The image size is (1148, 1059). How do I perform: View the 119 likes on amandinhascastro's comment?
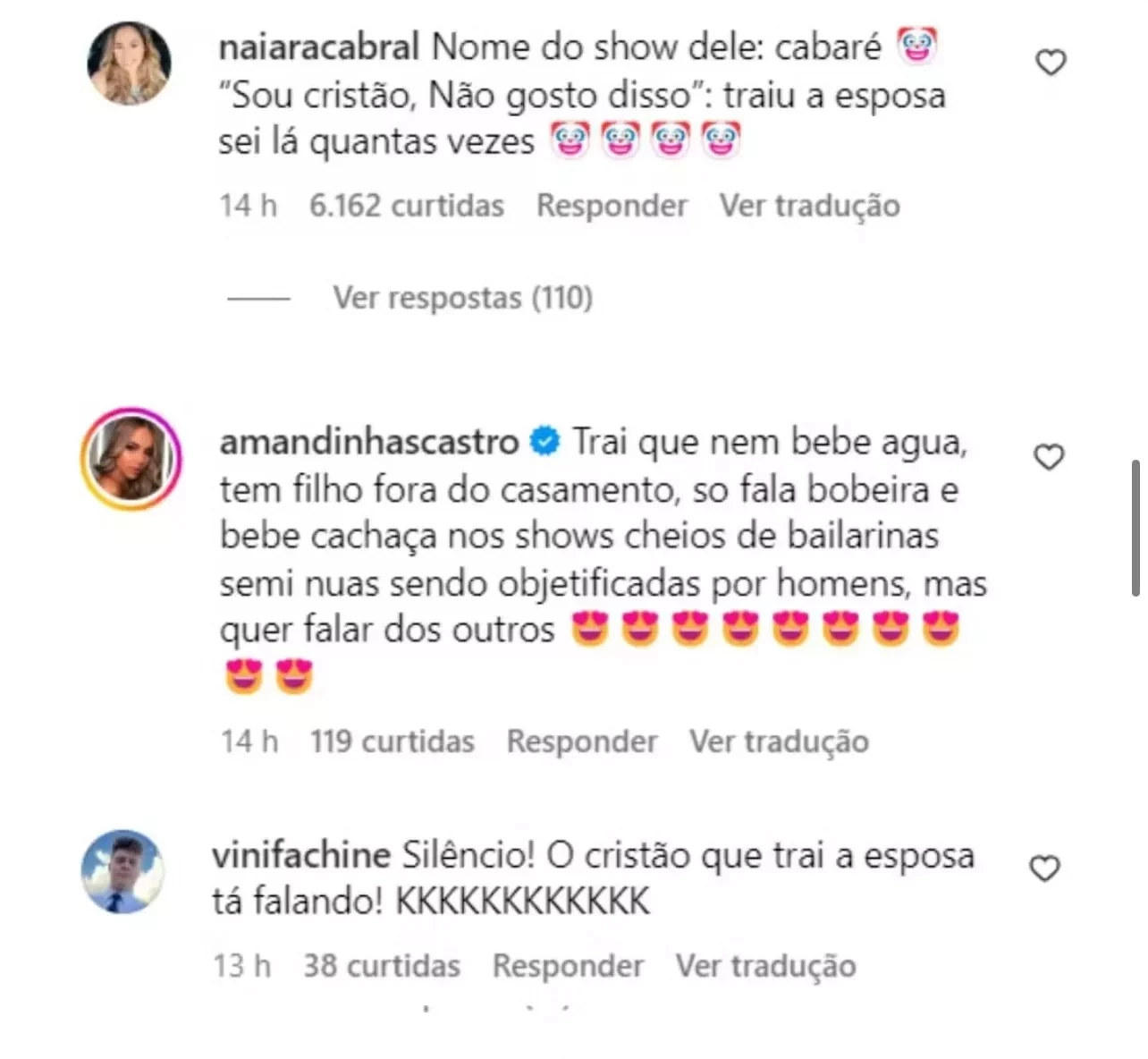pos(392,741)
